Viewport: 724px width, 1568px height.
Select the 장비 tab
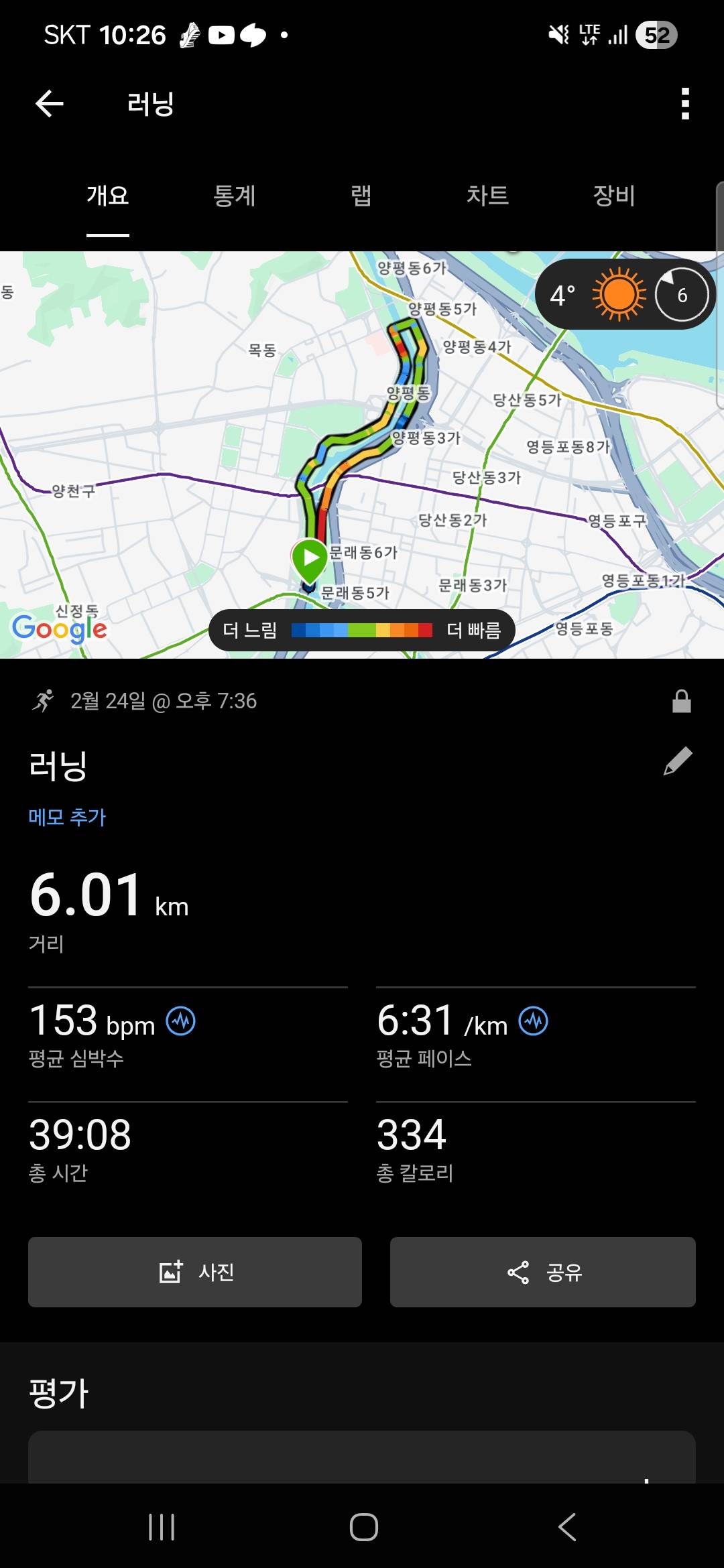point(613,196)
